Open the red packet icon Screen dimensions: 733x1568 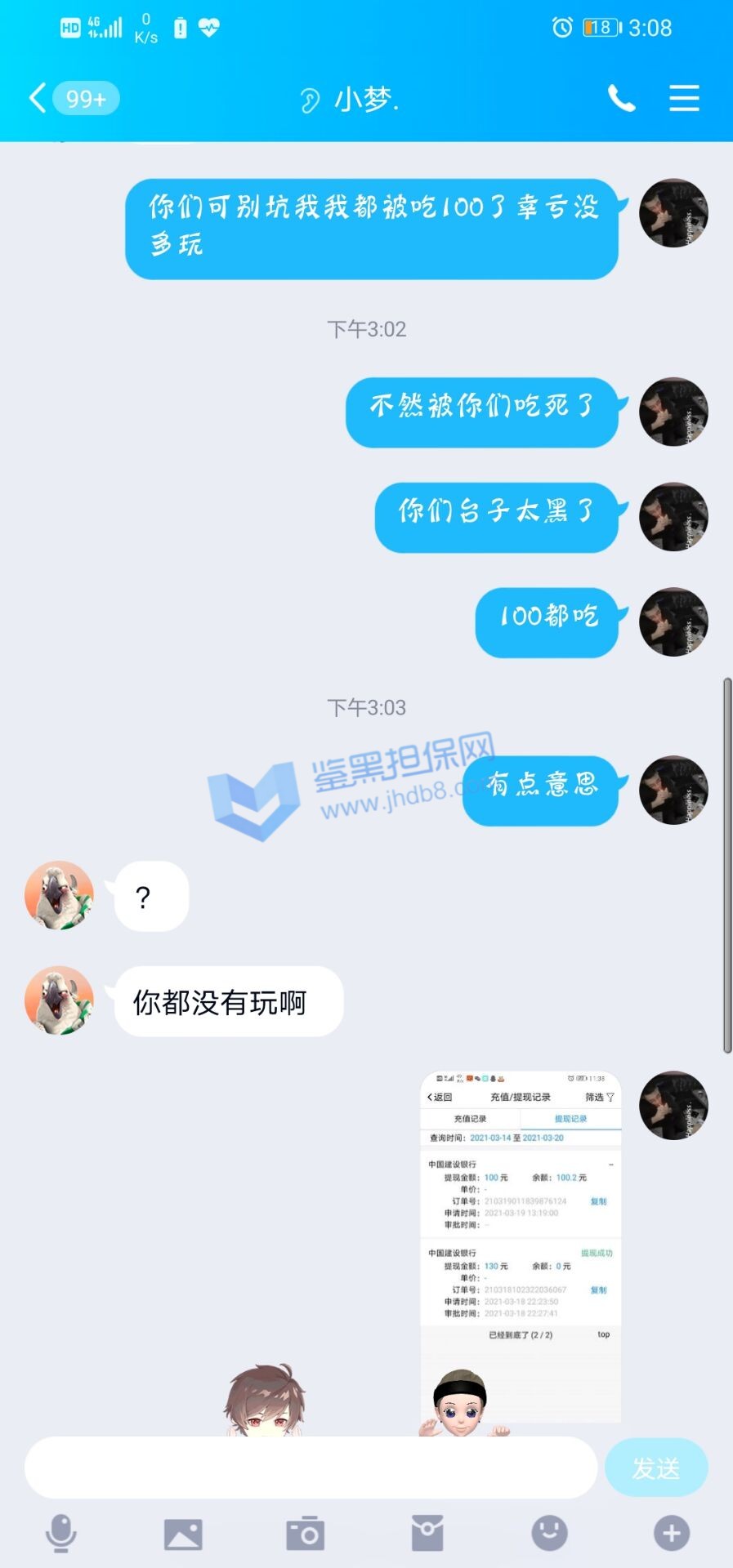(x=427, y=1533)
